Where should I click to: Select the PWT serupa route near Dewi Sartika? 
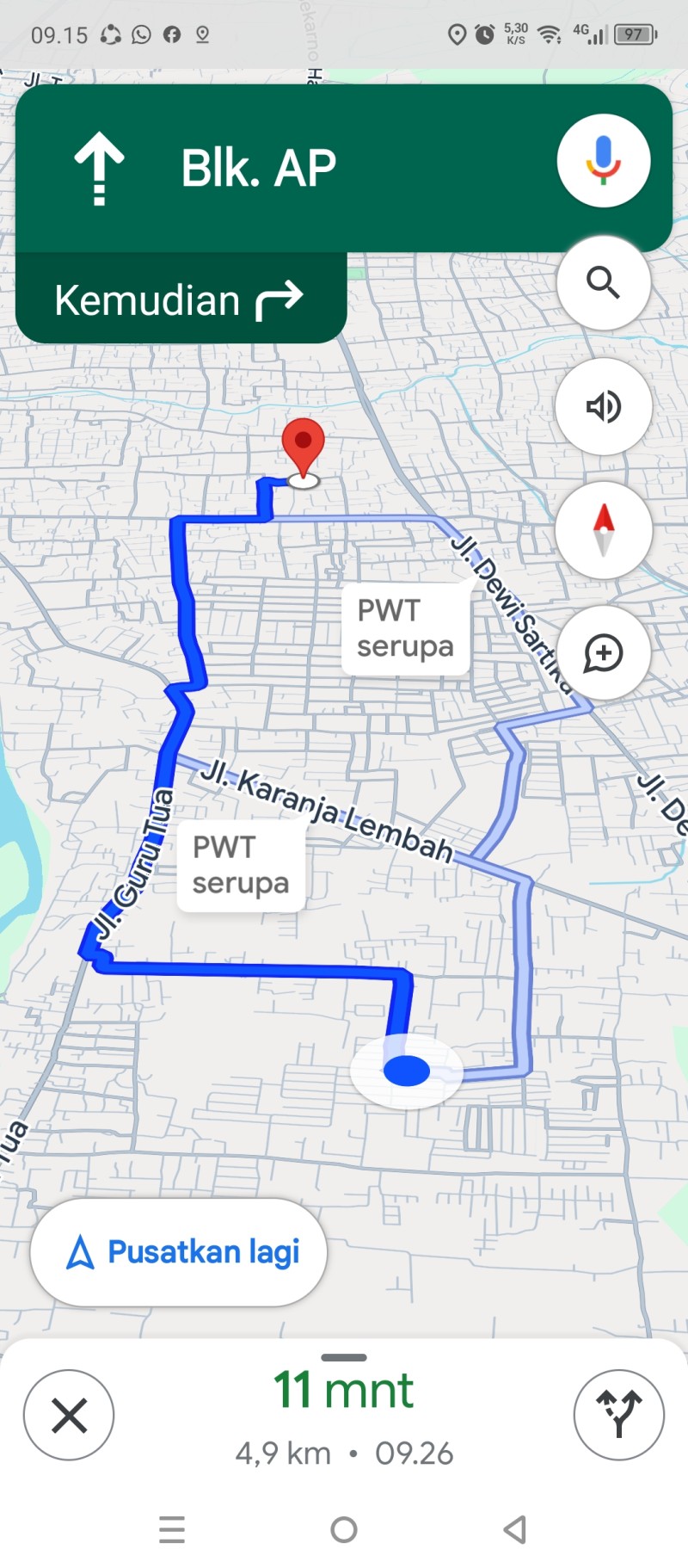406,628
